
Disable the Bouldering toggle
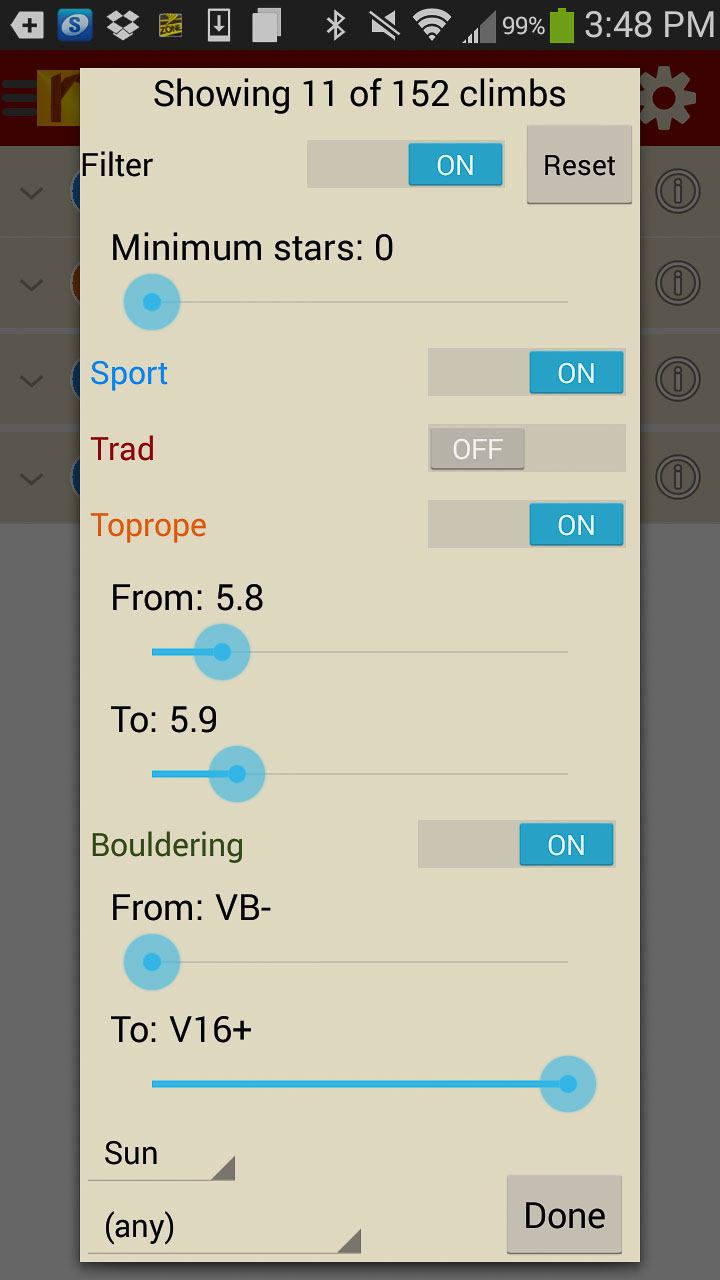click(517, 845)
